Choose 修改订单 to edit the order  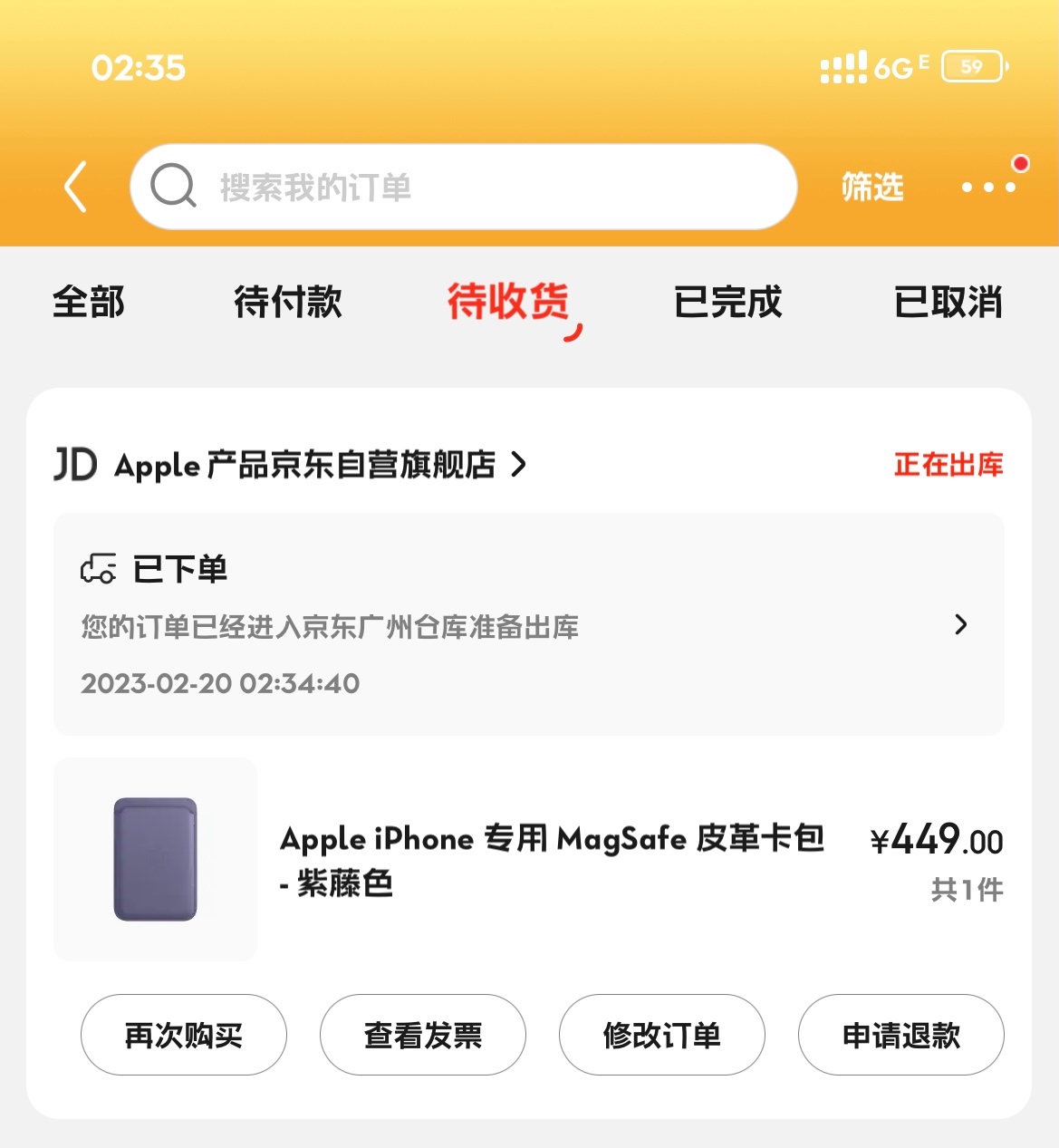662,1035
